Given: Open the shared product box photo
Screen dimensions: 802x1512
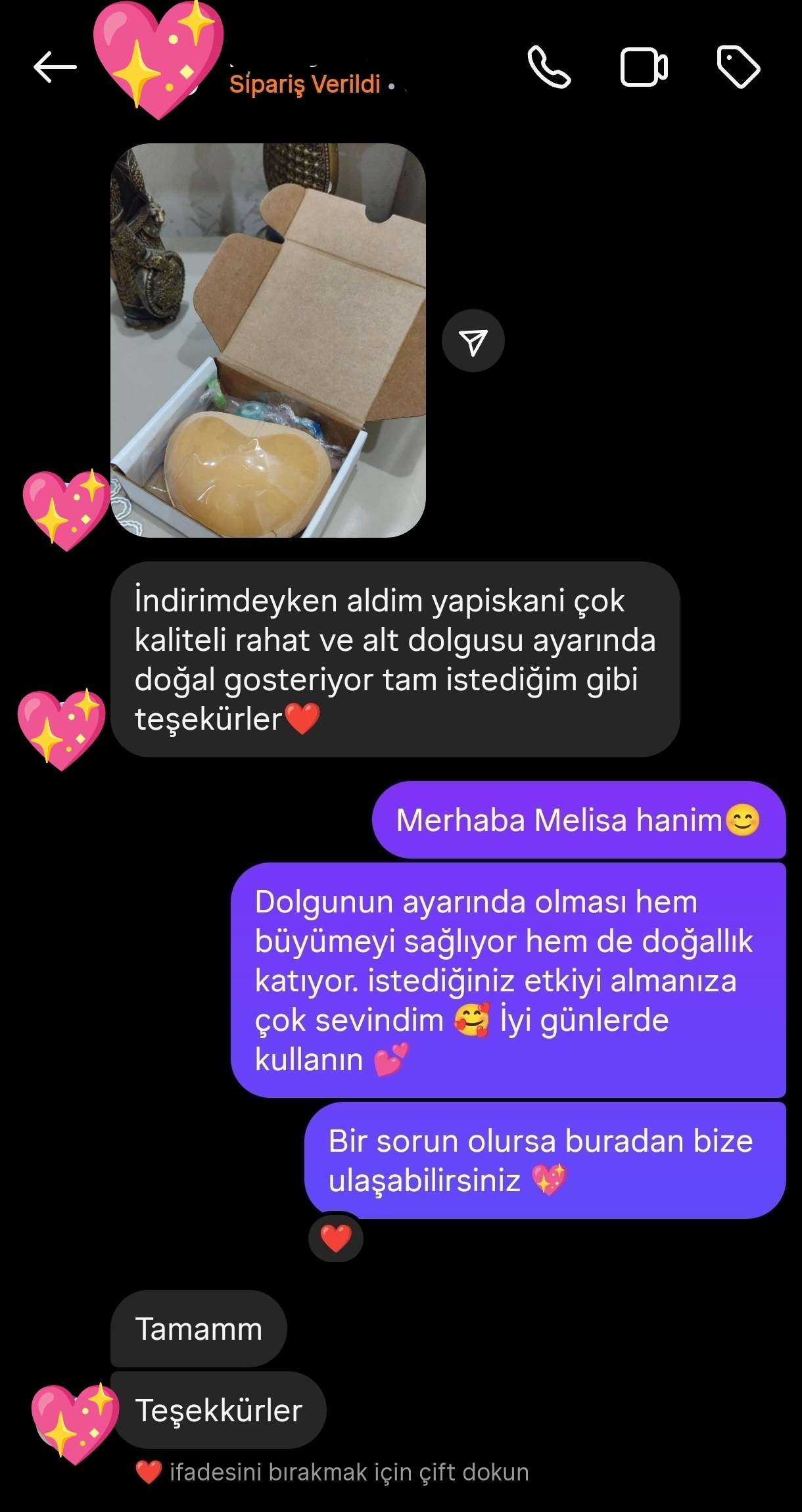Looking at the screenshot, I should tap(268, 341).
